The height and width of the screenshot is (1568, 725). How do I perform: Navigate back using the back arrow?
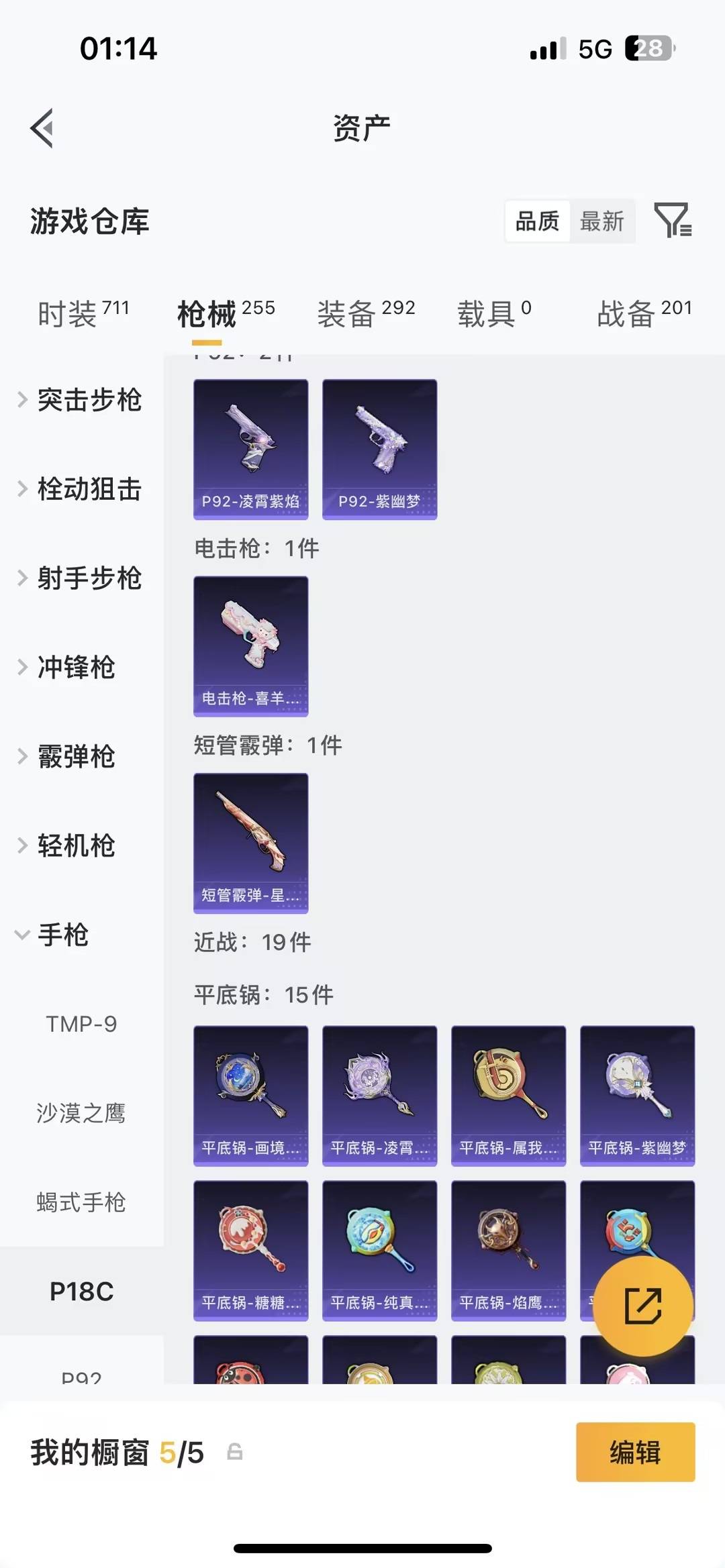point(42,129)
